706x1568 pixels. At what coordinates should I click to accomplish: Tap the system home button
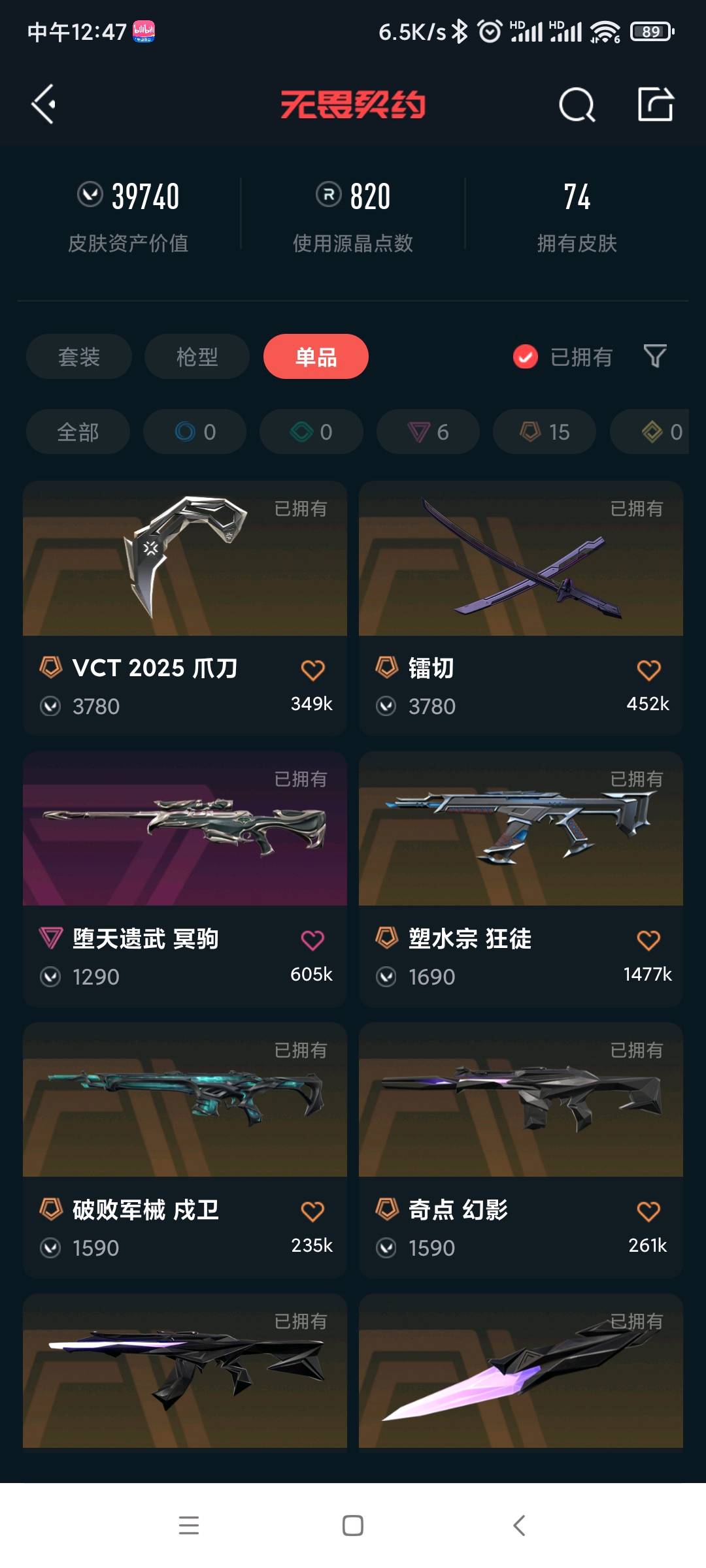(353, 1526)
